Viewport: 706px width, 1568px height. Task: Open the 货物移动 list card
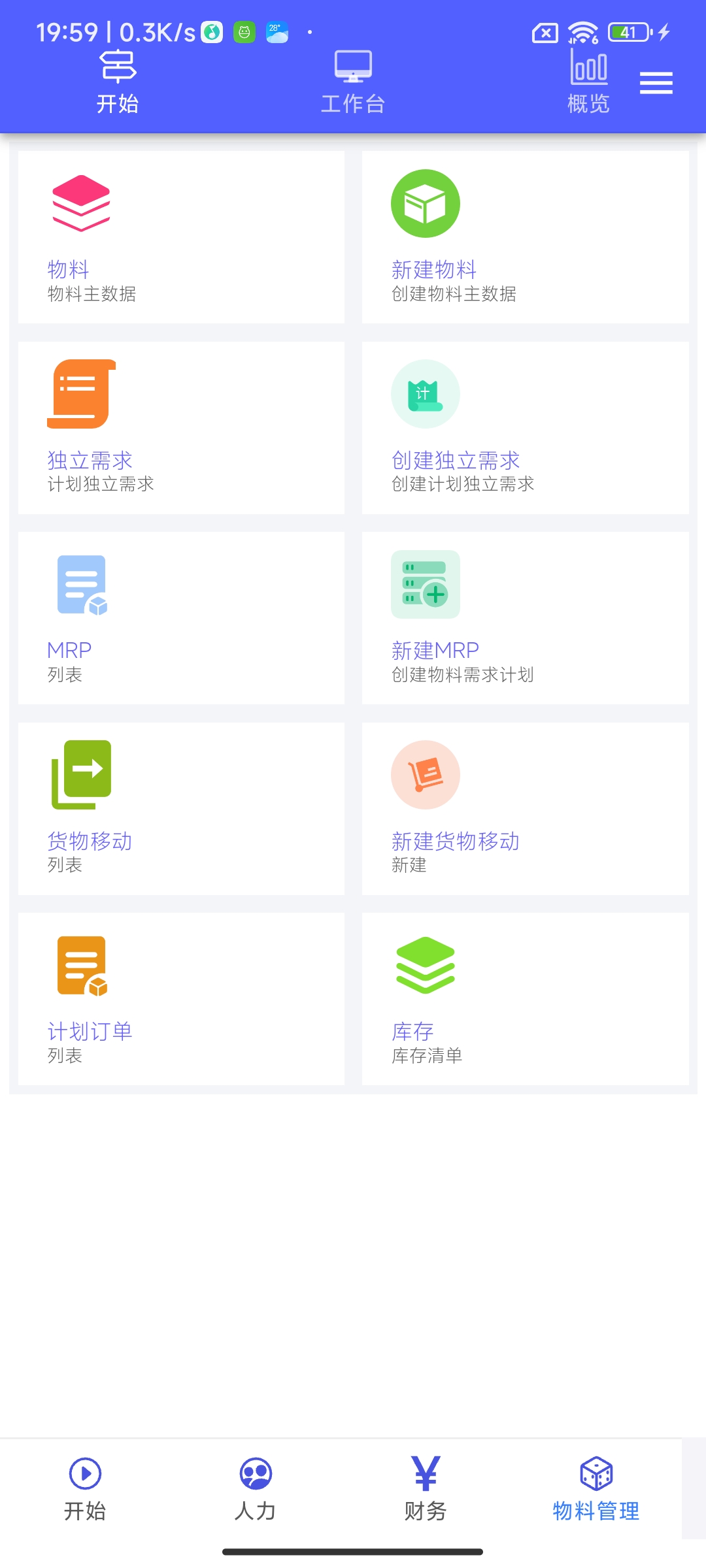(x=181, y=809)
